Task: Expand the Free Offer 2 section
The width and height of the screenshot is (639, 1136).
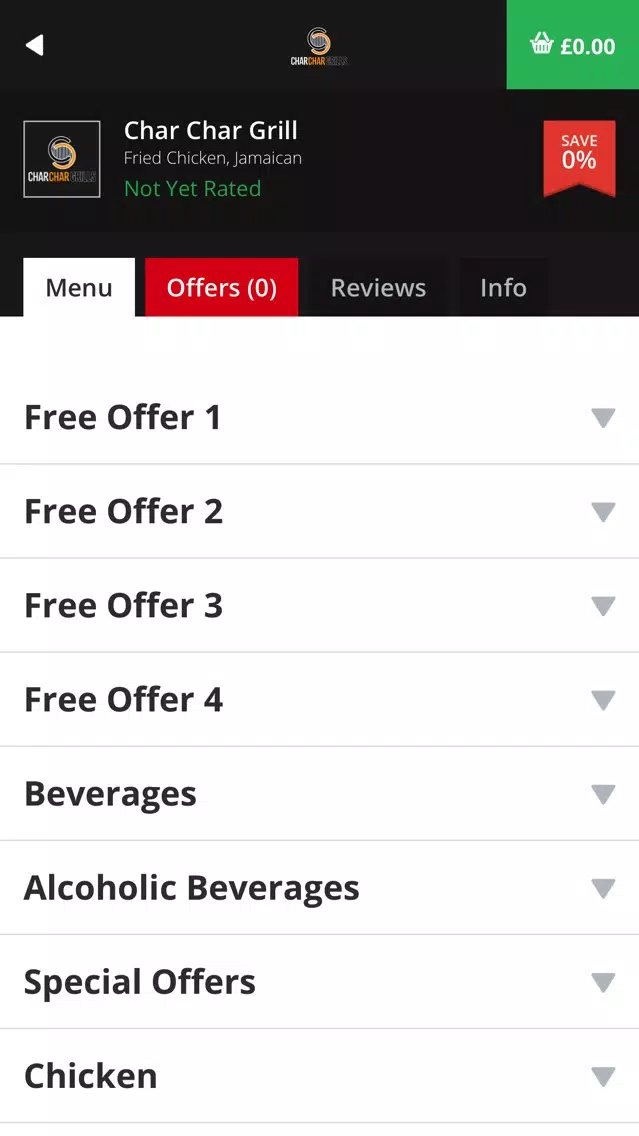Action: [320, 511]
